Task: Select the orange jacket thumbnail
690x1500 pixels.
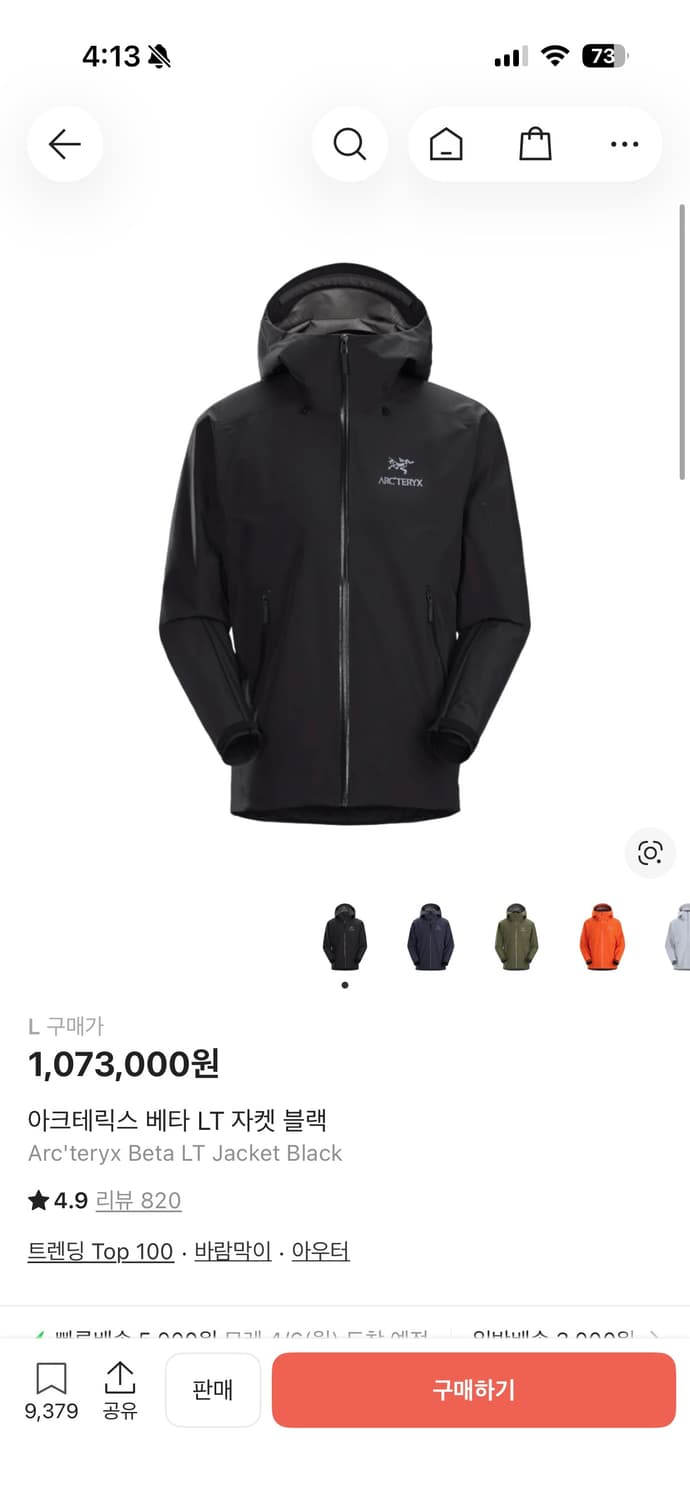Action: click(601, 936)
